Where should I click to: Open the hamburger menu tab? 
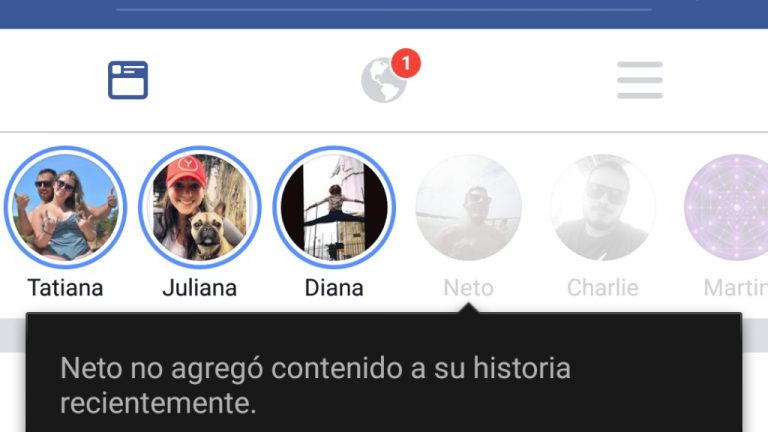point(640,80)
